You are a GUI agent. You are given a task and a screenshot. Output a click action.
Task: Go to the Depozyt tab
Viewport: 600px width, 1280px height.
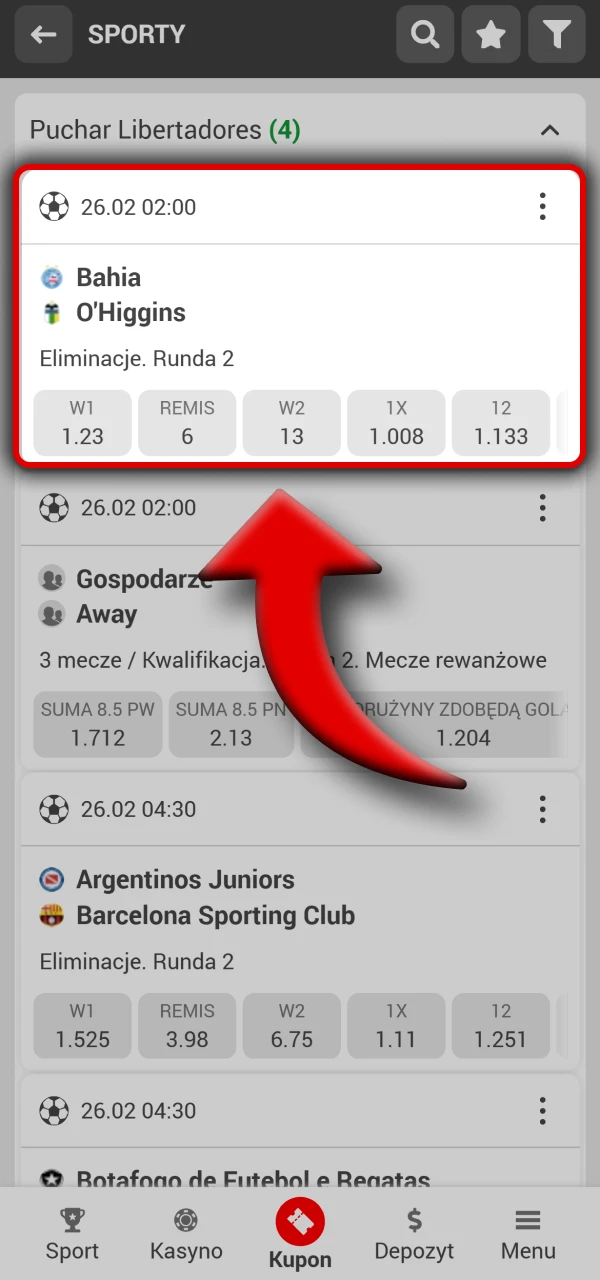(x=414, y=1234)
